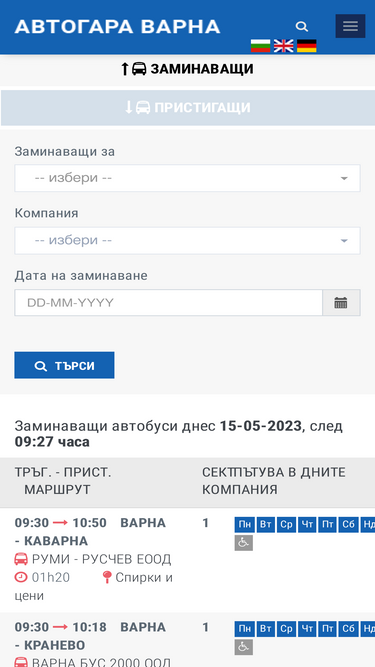Select the ЗАМИНАВАЩИ tab
Viewport: 375px width, 667px height.
[x=188, y=69]
